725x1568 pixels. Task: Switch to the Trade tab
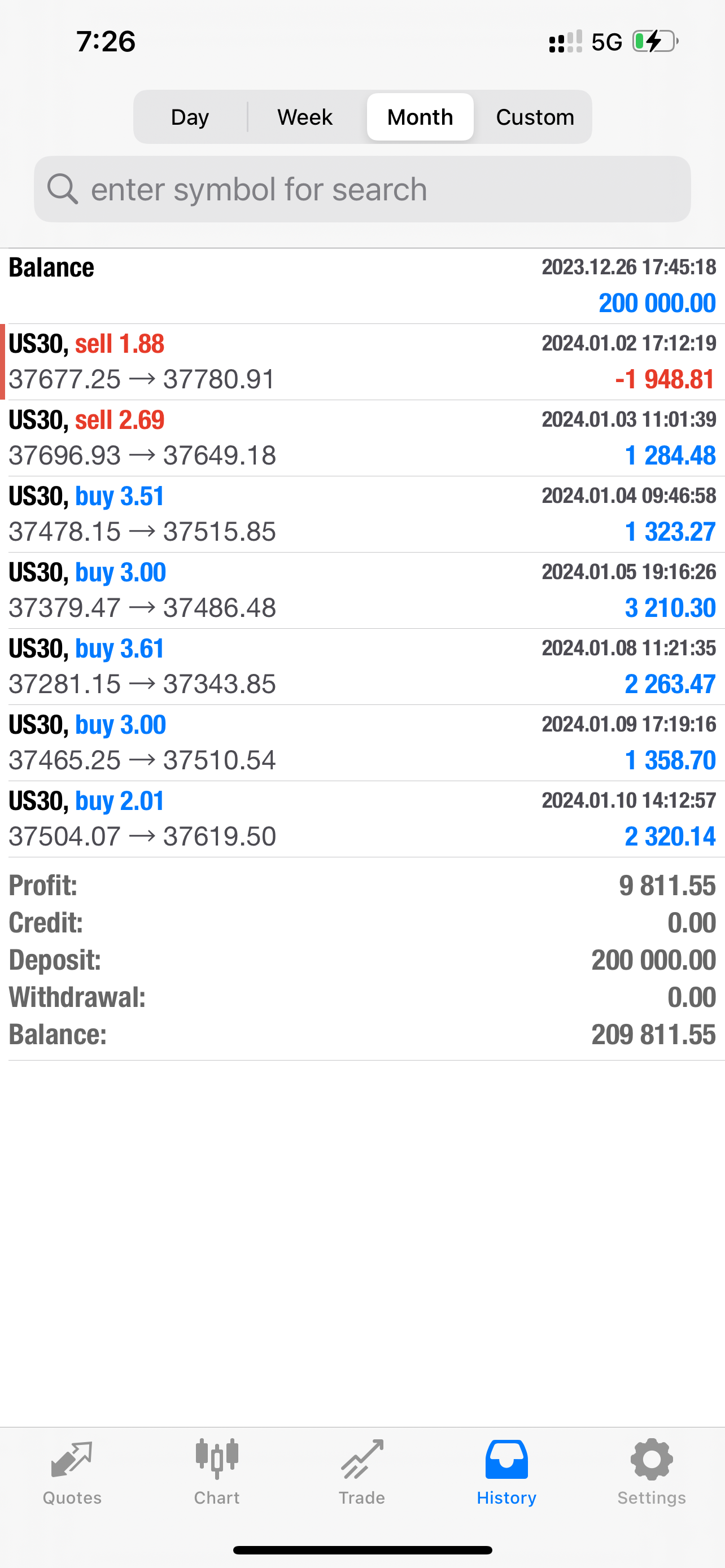(x=362, y=1471)
